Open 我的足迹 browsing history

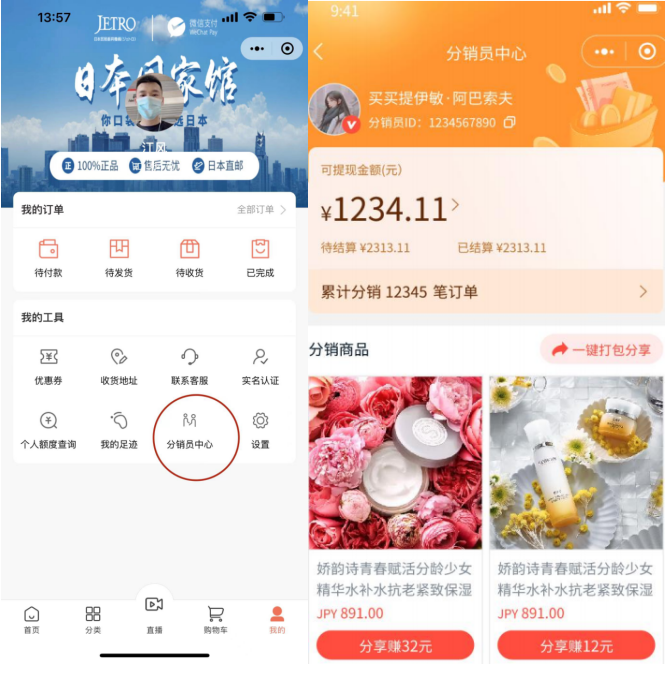point(119,430)
